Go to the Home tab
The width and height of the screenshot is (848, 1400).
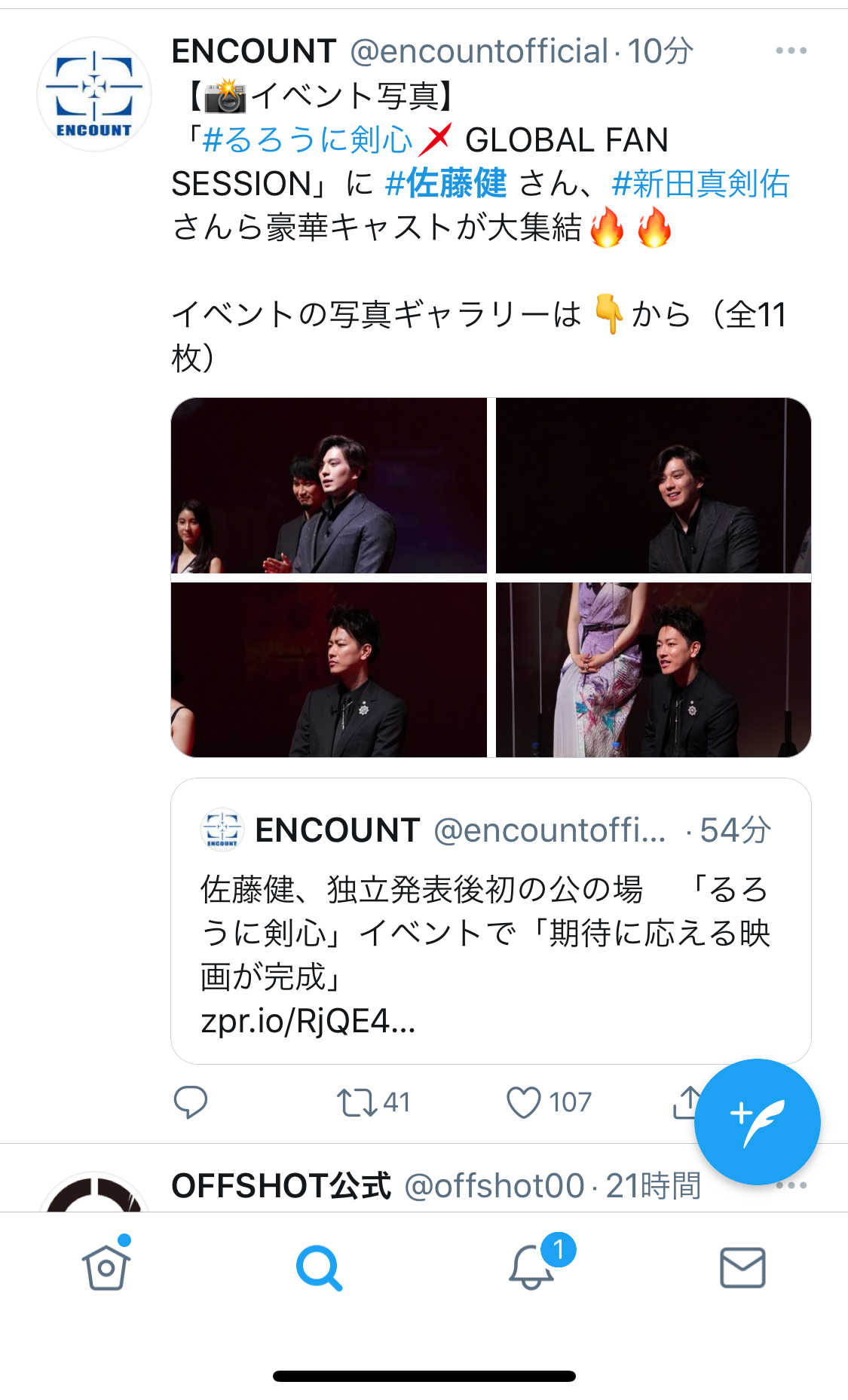point(106,1267)
